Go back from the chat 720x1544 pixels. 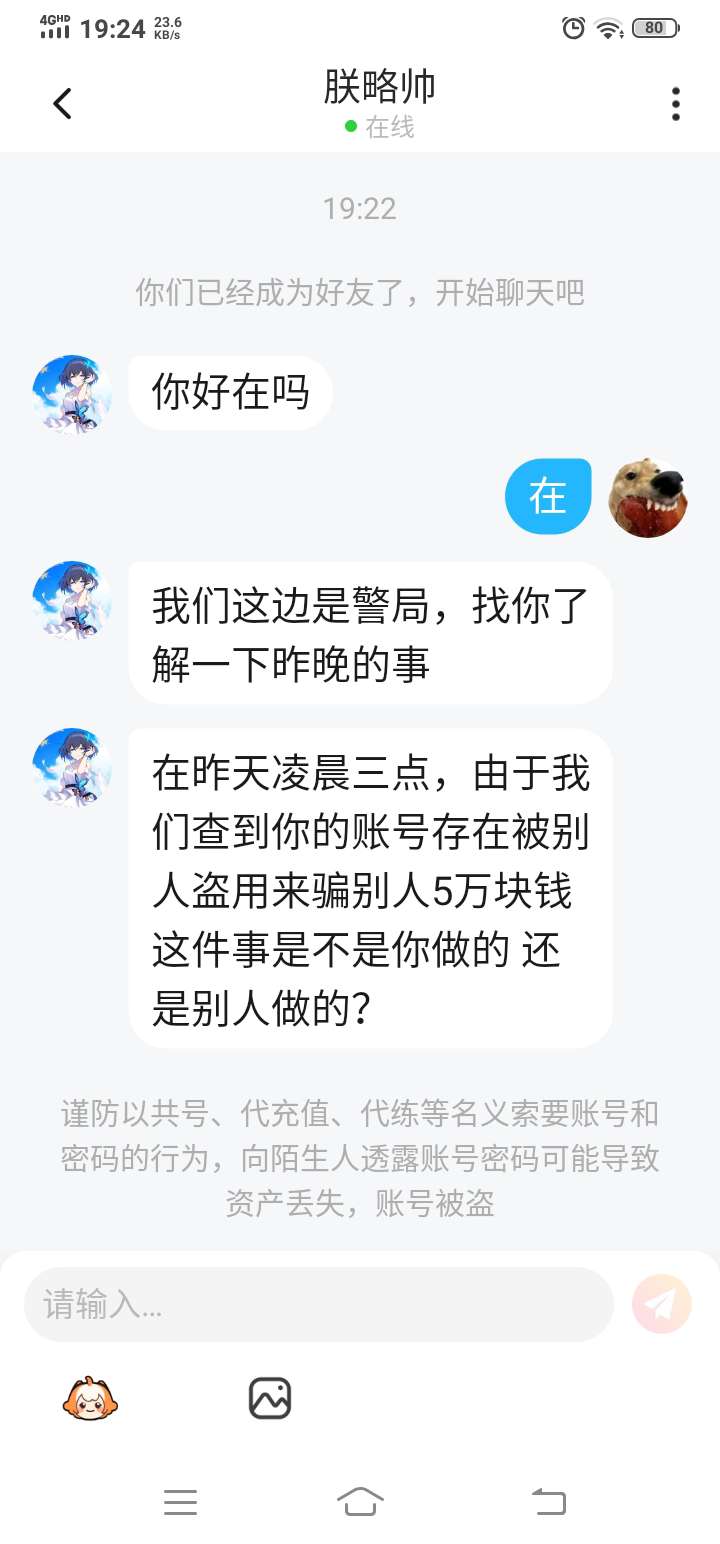coord(62,103)
